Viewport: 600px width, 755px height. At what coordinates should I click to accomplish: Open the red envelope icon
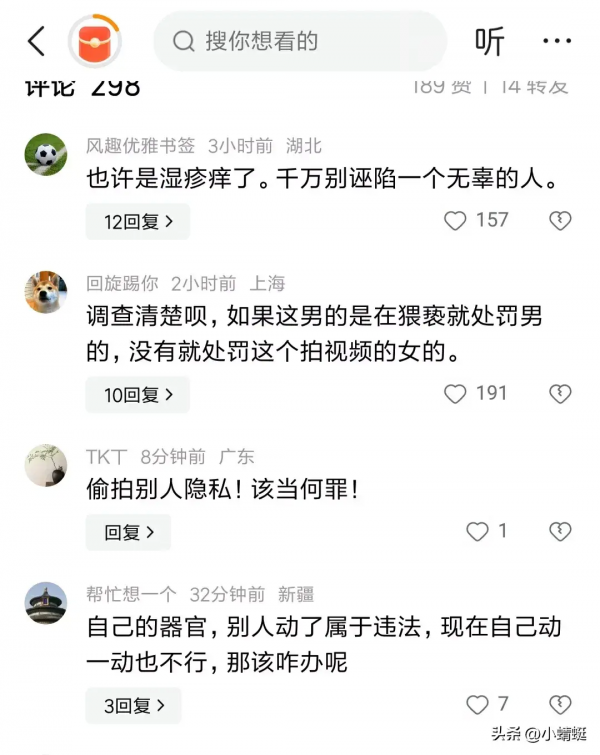pyautogui.click(x=94, y=42)
